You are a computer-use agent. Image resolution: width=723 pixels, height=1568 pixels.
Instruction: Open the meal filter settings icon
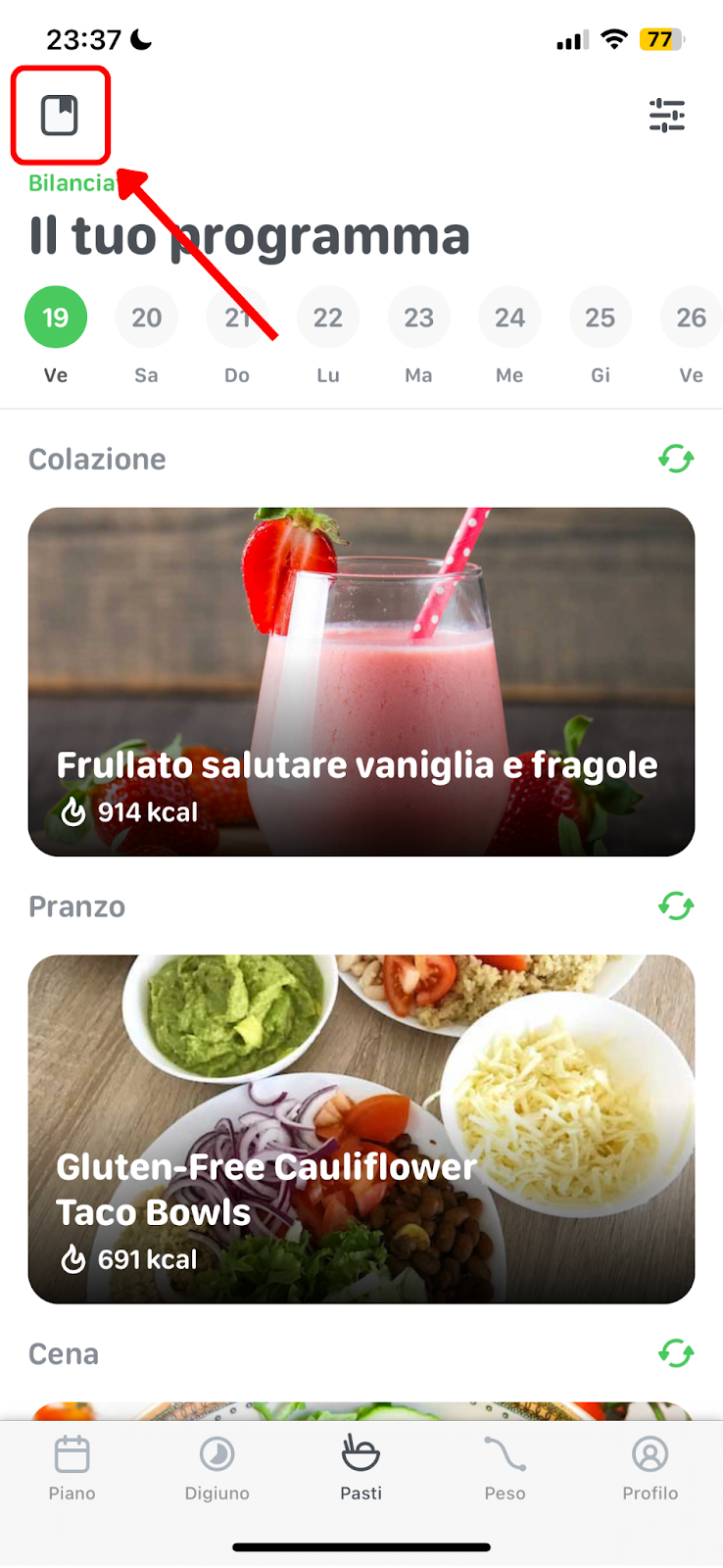pos(667,116)
